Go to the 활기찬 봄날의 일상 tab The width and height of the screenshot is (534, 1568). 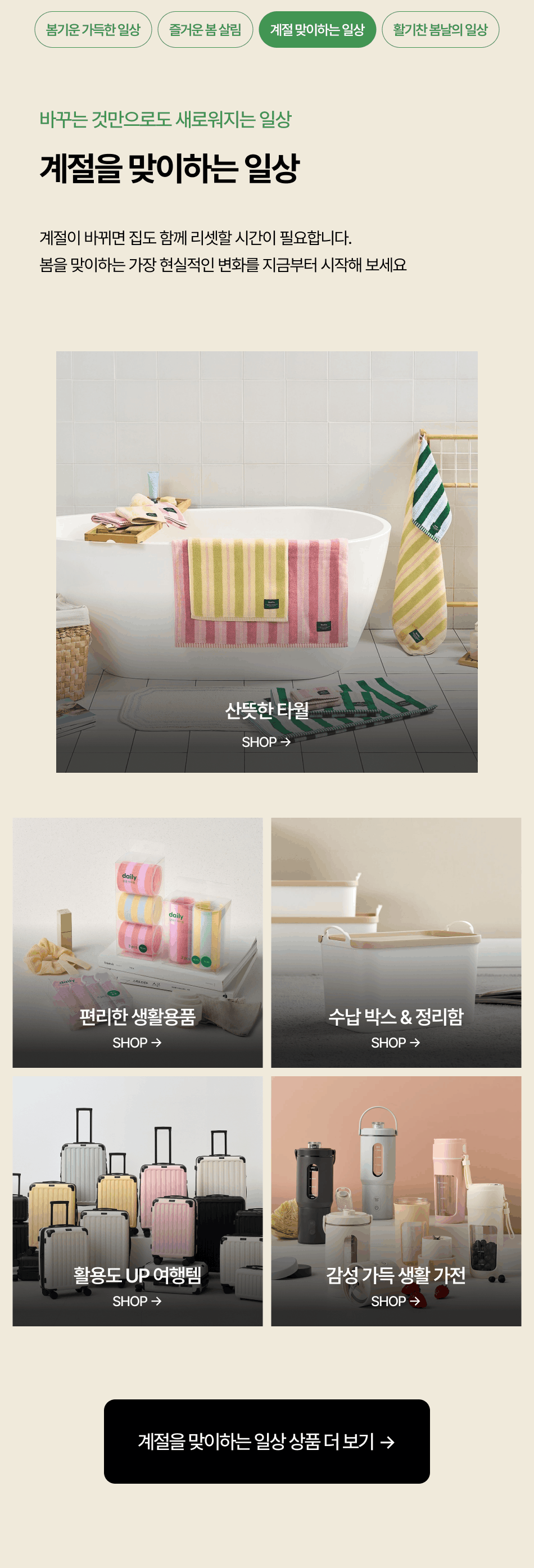click(x=440, y=30)
